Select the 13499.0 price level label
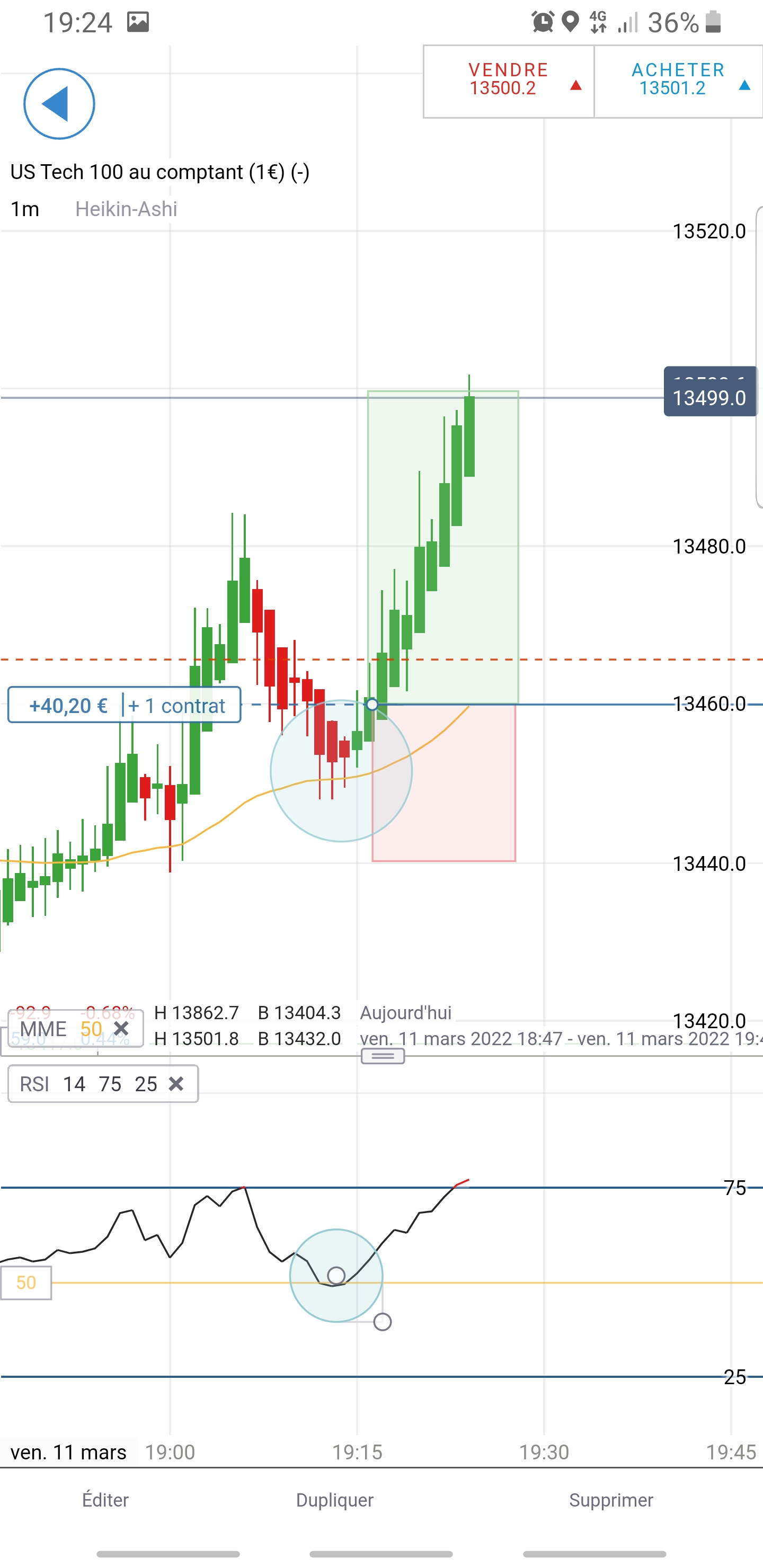The height and width of the screenshot is (1568, 763). 709,397
